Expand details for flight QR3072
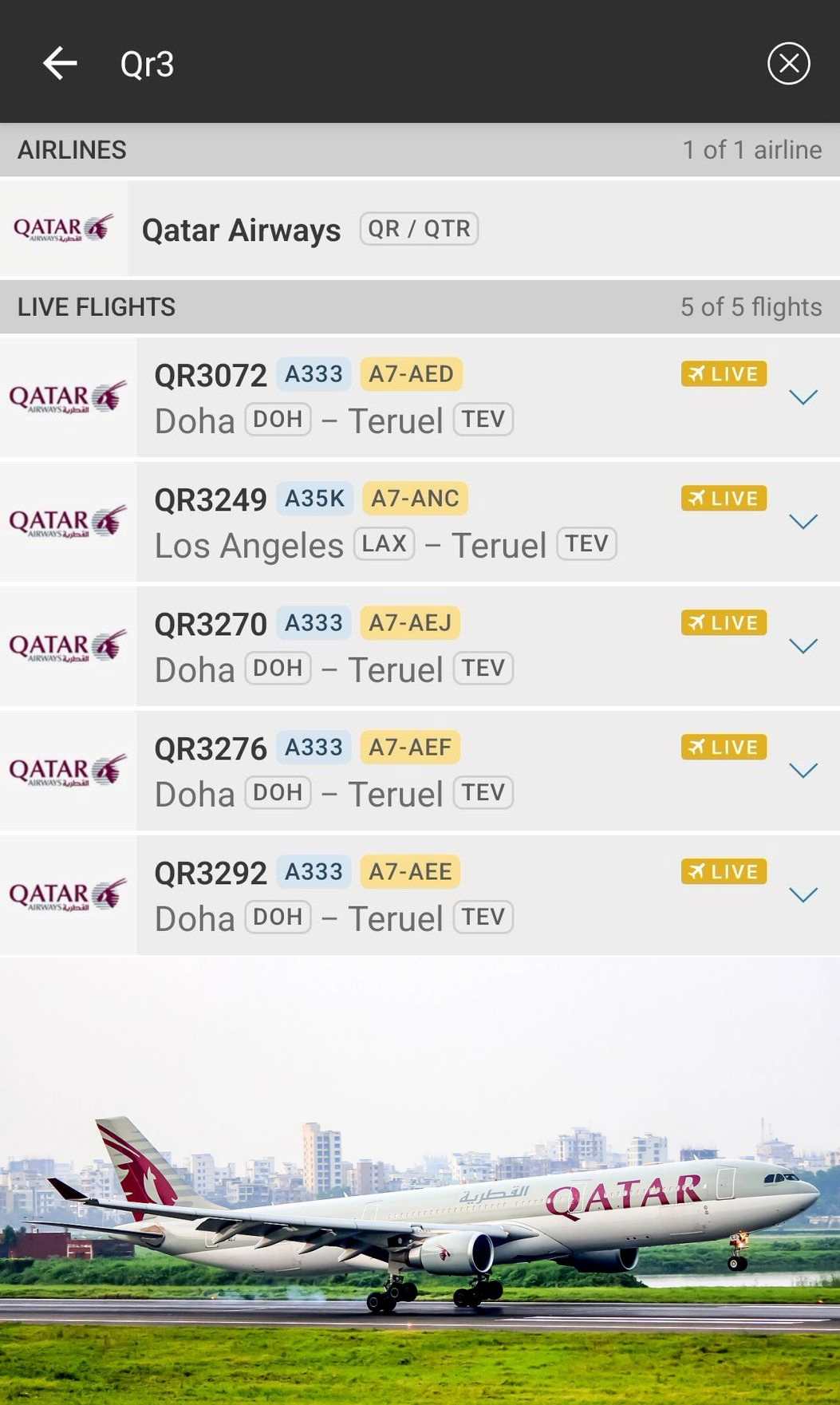This screenshot has width=840, height=1405. 803,397
